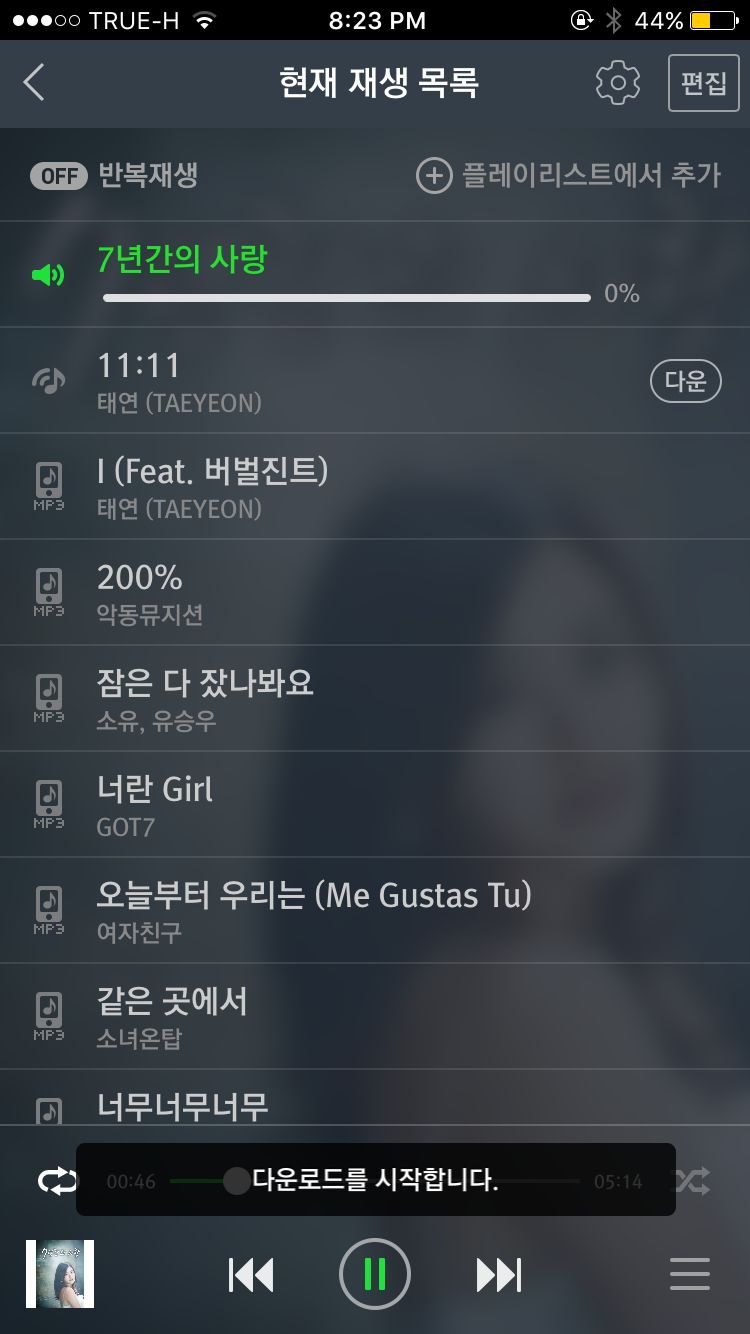Skip to the previous track
Viewport: 750px width, 1334px height.
251,1275
